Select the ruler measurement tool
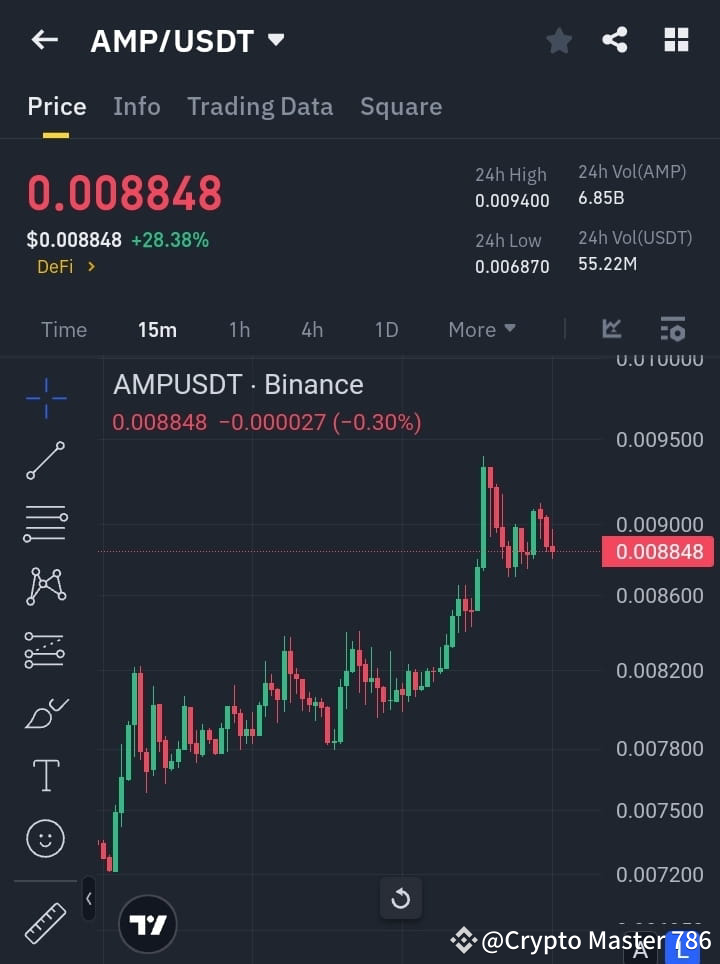This screenshot has height=964, width=720. point(45,925)
